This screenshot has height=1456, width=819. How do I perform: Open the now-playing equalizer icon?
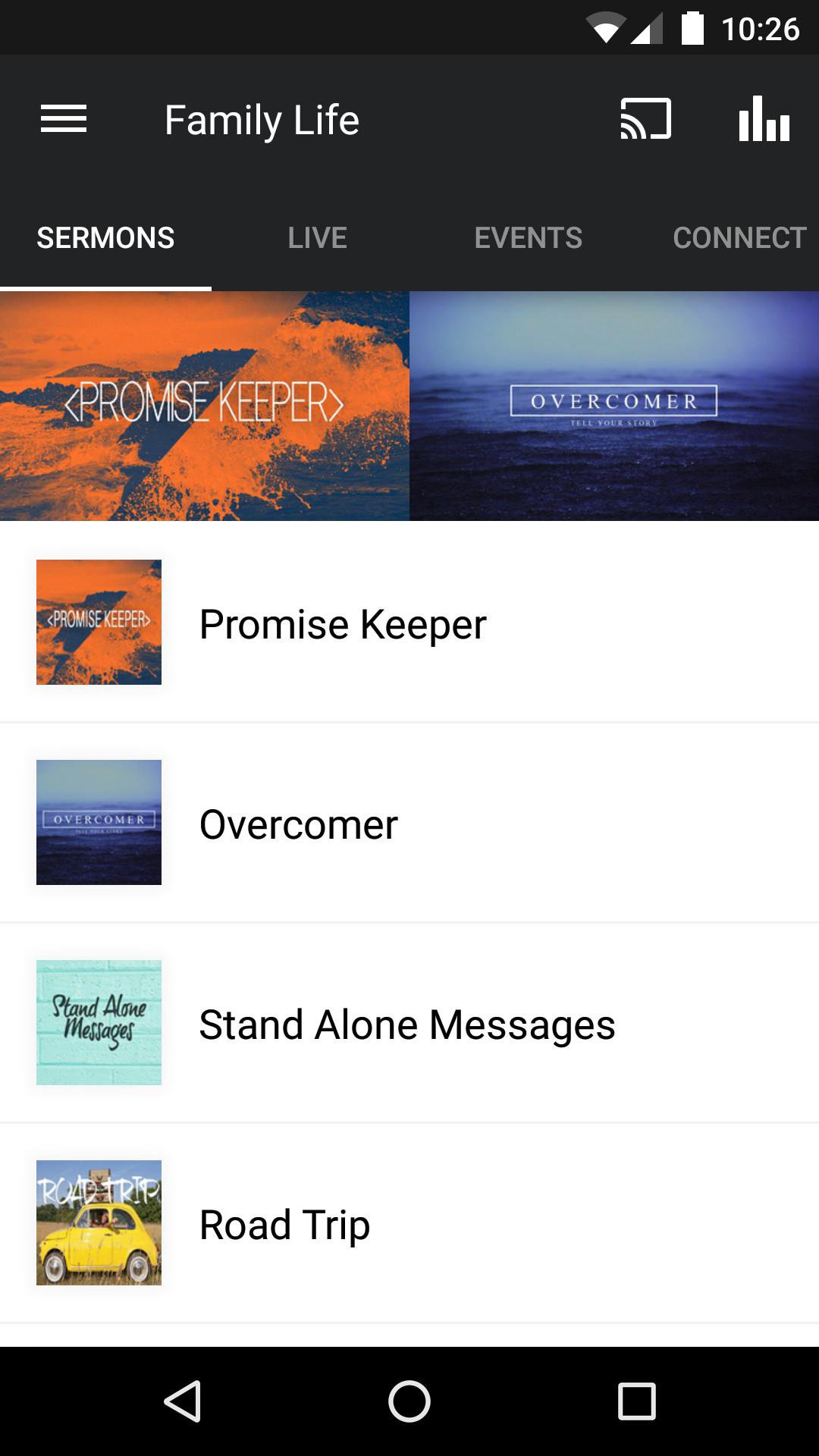(x=764, y=119)
